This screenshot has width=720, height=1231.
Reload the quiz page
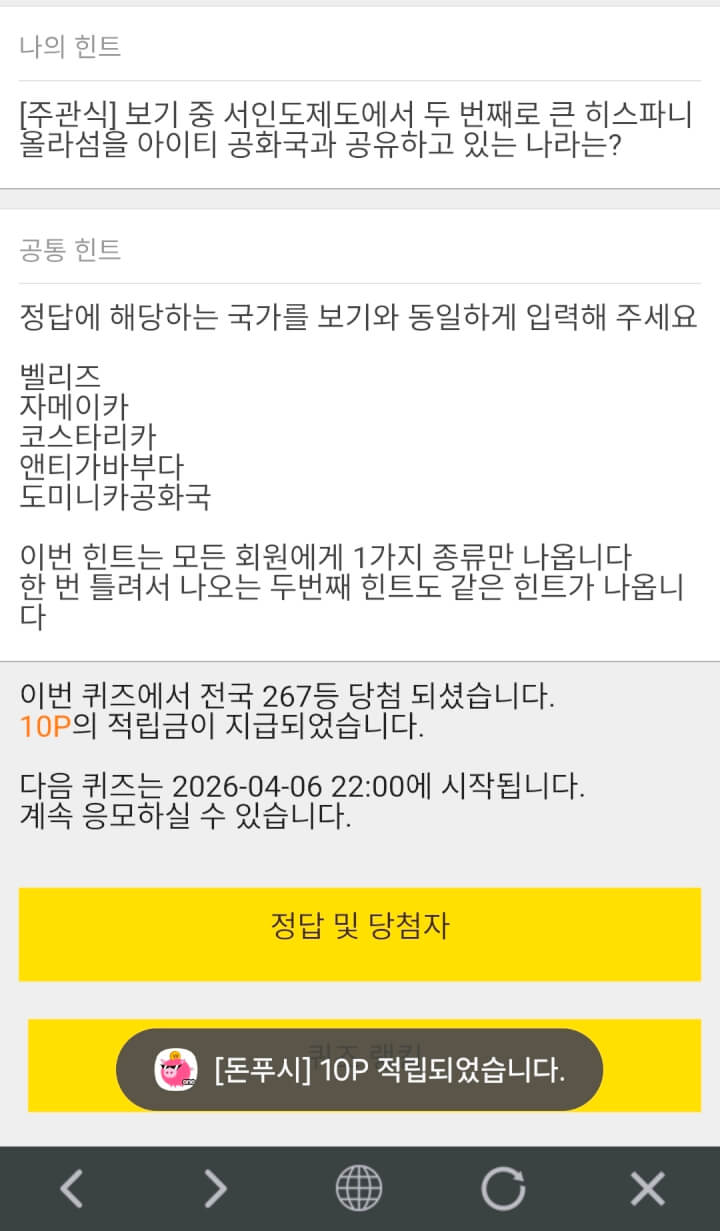[503, 1189]
